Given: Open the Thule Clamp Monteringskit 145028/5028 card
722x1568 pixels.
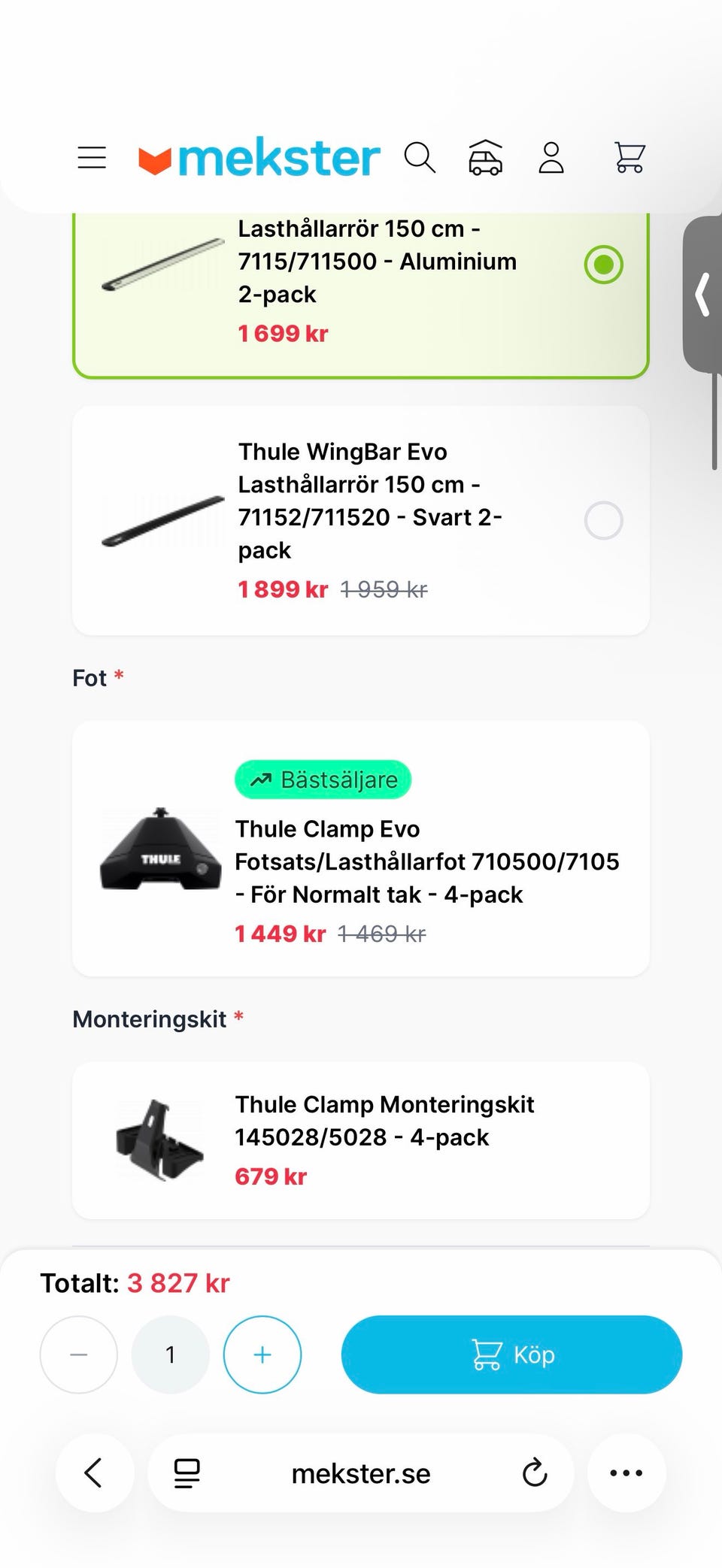Looking at the screenshot, I should [x=361, y=1140].
